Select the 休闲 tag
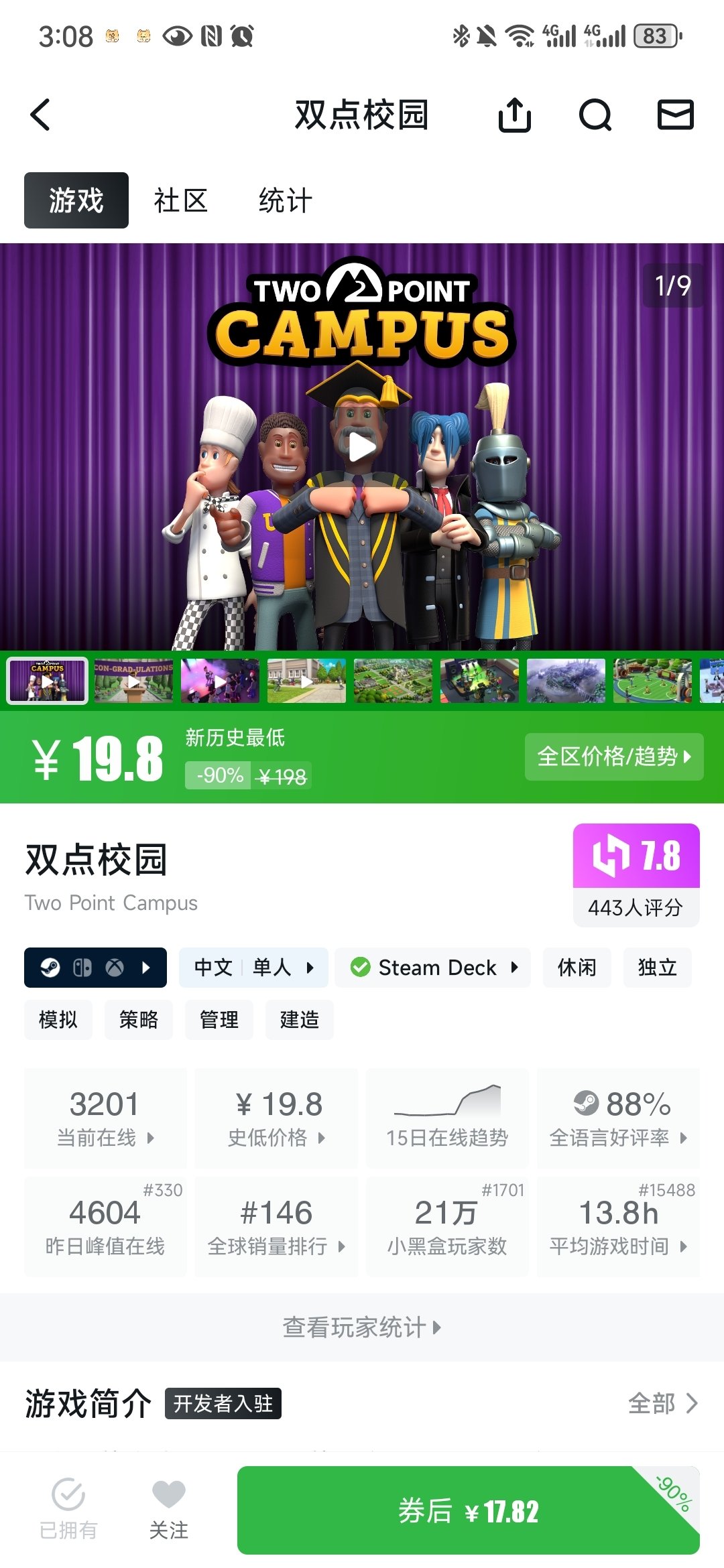 click(x=577, y=968)
